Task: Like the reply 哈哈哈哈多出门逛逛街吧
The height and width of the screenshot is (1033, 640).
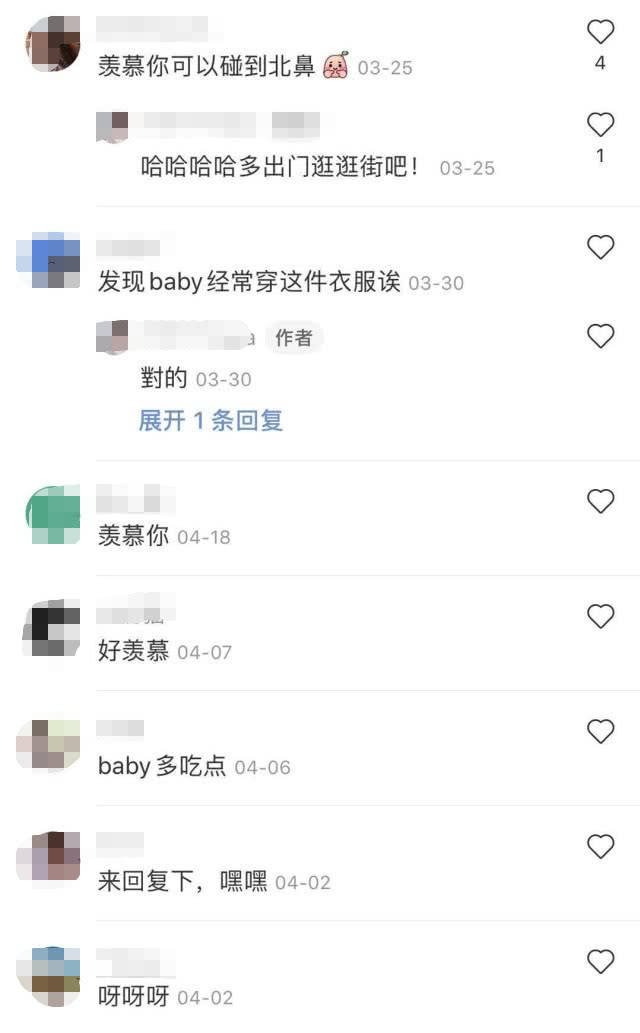Action: pyautogui.click(x=600, y=125)
